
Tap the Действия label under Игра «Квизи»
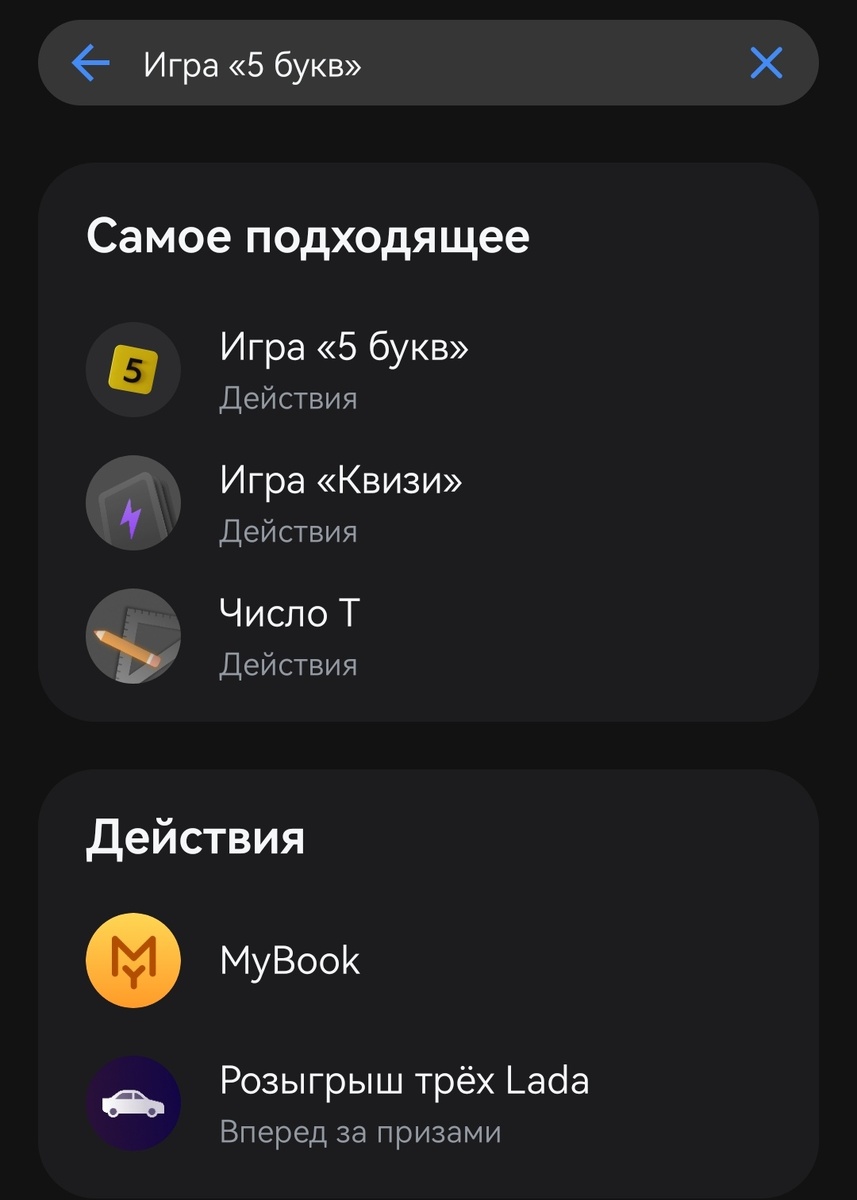coord(288,532)
